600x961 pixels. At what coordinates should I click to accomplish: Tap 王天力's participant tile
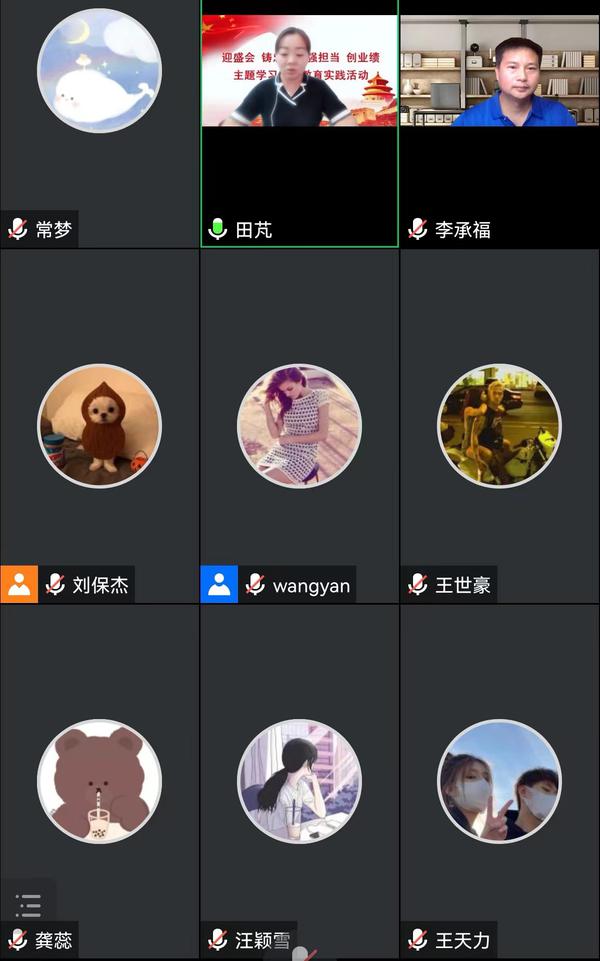(x=499, y=781)
